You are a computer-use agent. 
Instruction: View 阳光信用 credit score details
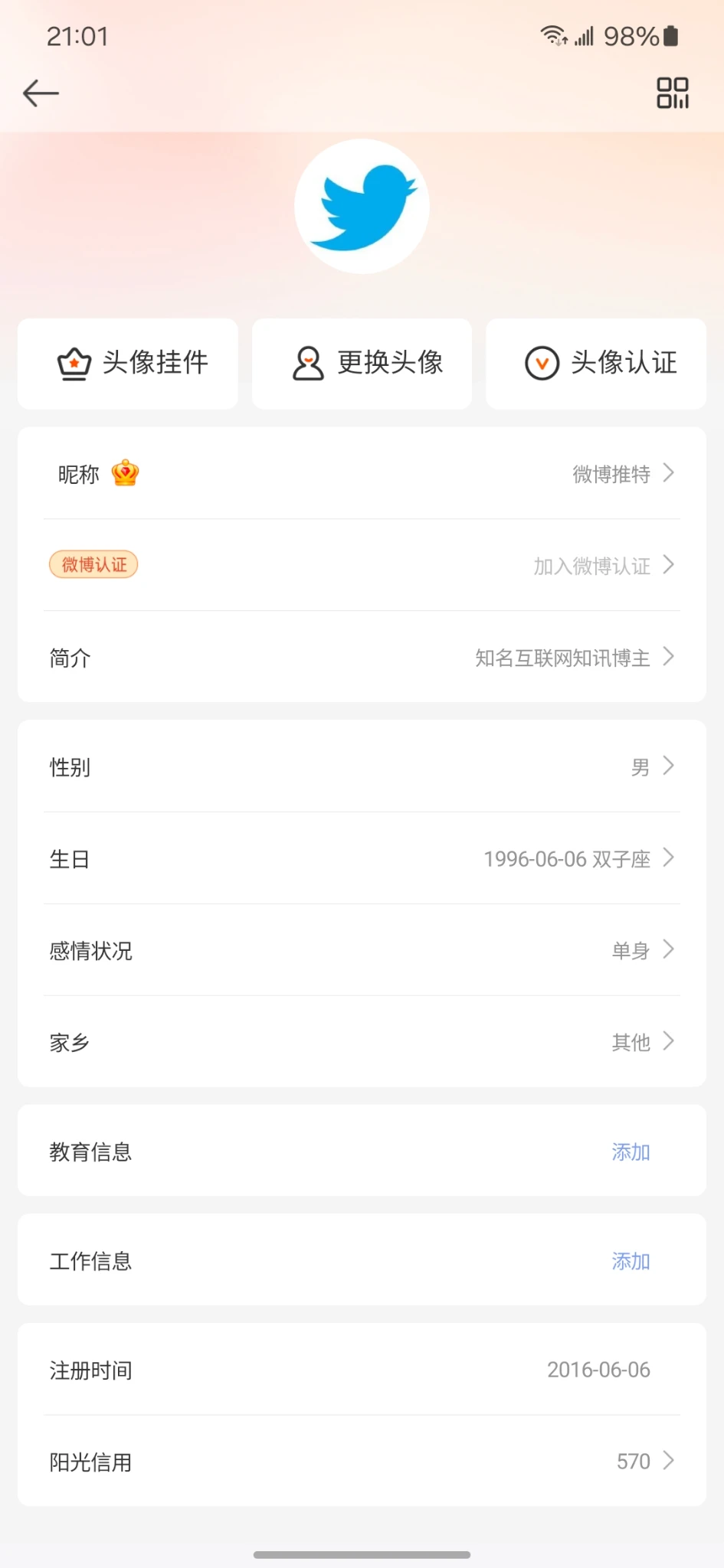click(x=362, y=1462)
